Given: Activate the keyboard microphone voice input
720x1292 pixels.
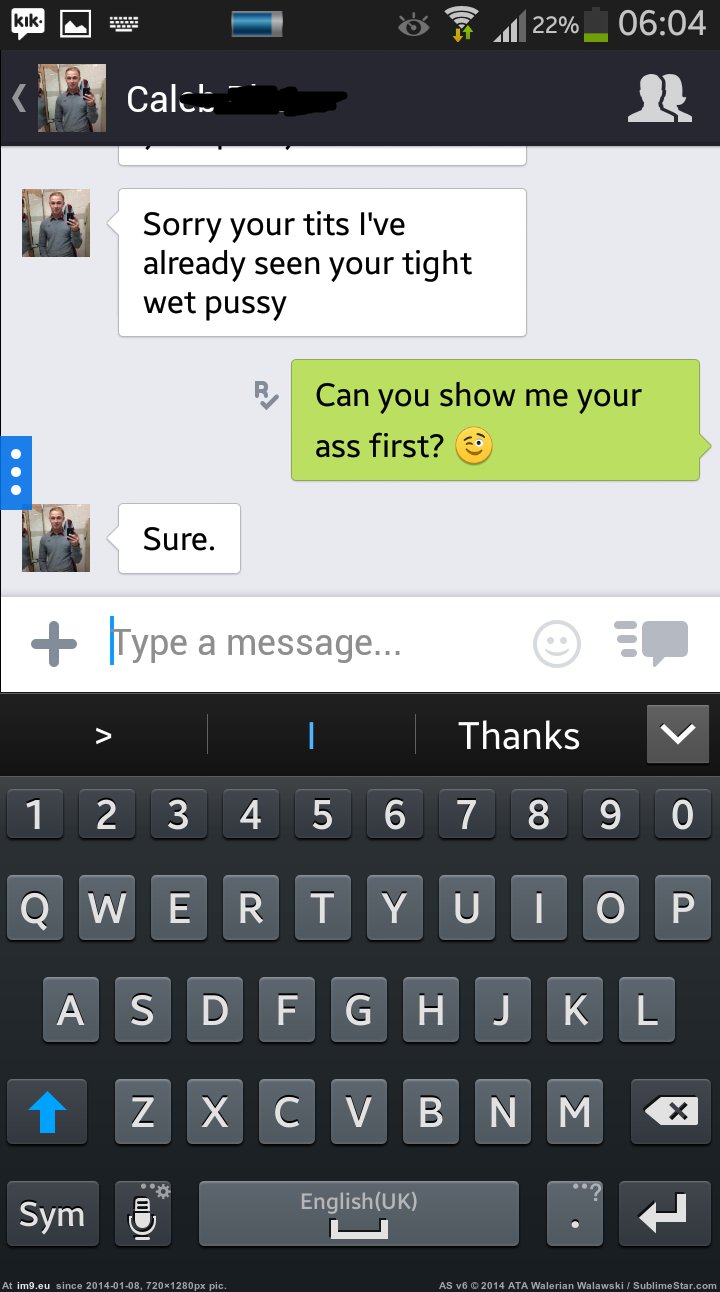Looking at the screenshot, I should click(x=142, y=1214).
